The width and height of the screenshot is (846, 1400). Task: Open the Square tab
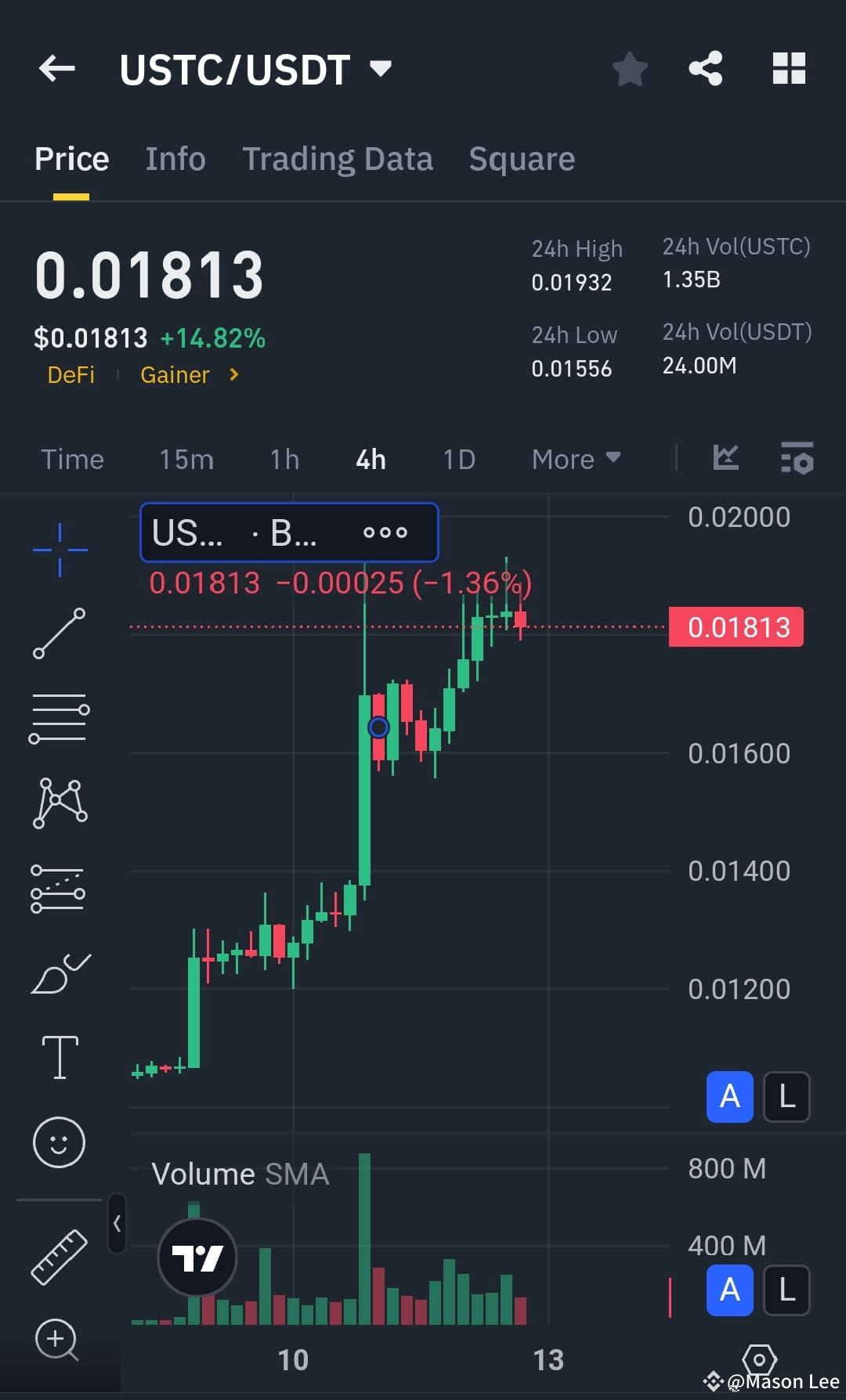coord(521,158)
